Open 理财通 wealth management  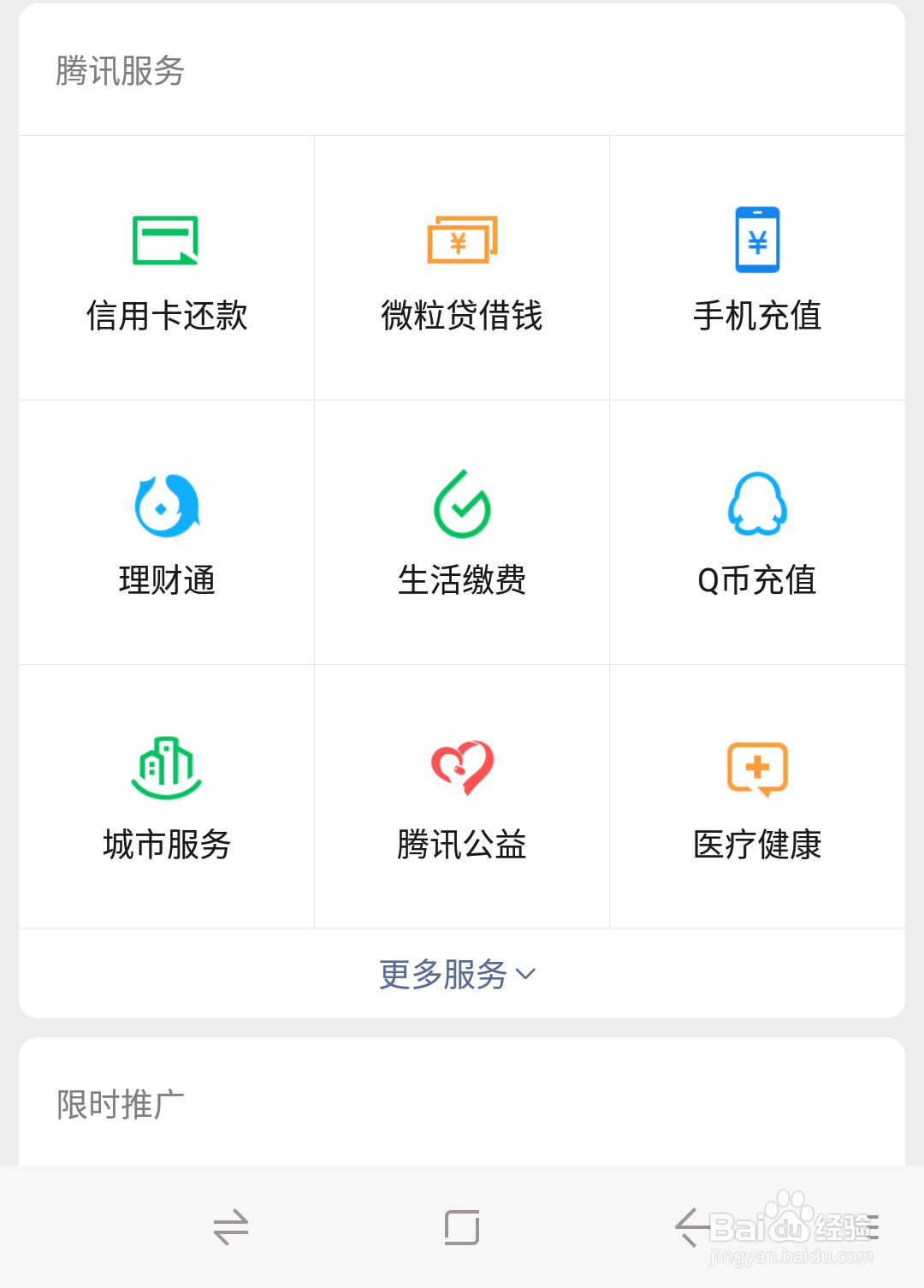coord(166,532)
